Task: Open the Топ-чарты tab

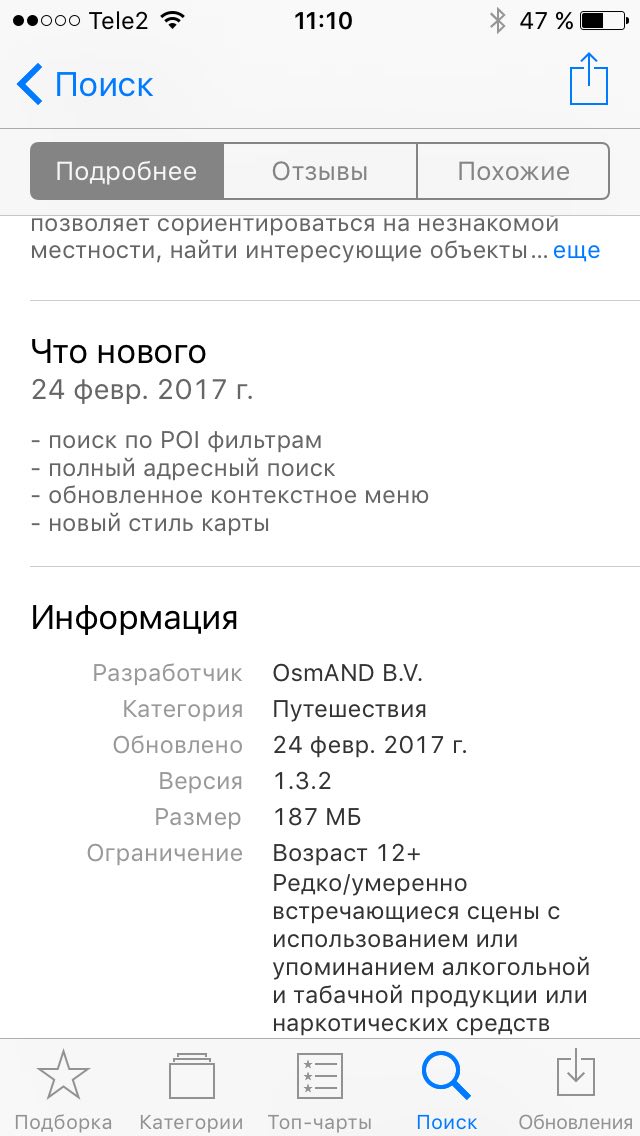Action: click(x=320, y=1089)
